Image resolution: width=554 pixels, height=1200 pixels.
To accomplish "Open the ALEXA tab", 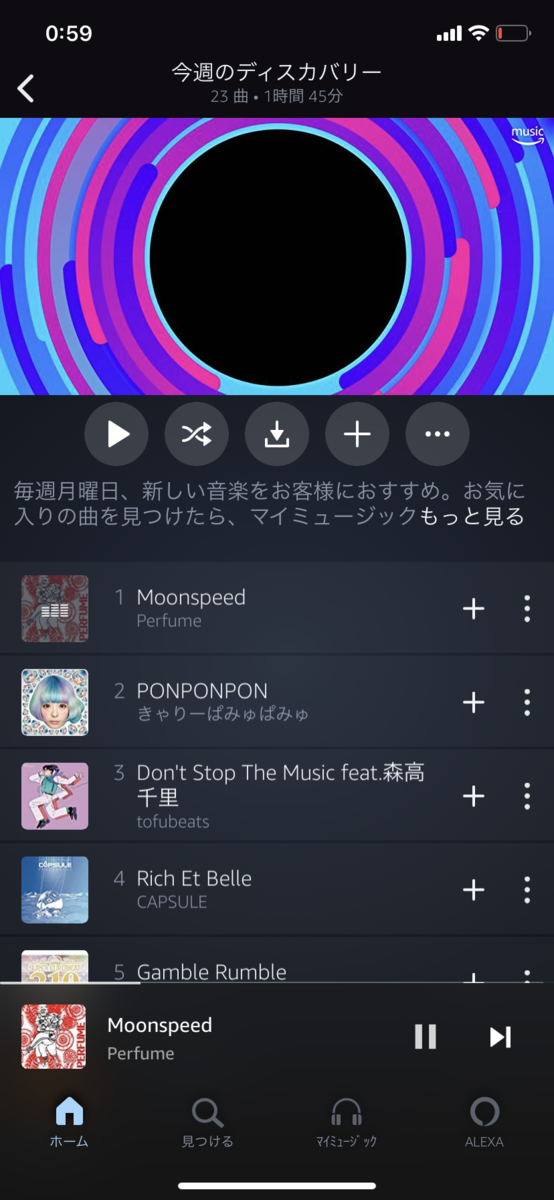I will pyautogui.click(x=484, y=1122).
